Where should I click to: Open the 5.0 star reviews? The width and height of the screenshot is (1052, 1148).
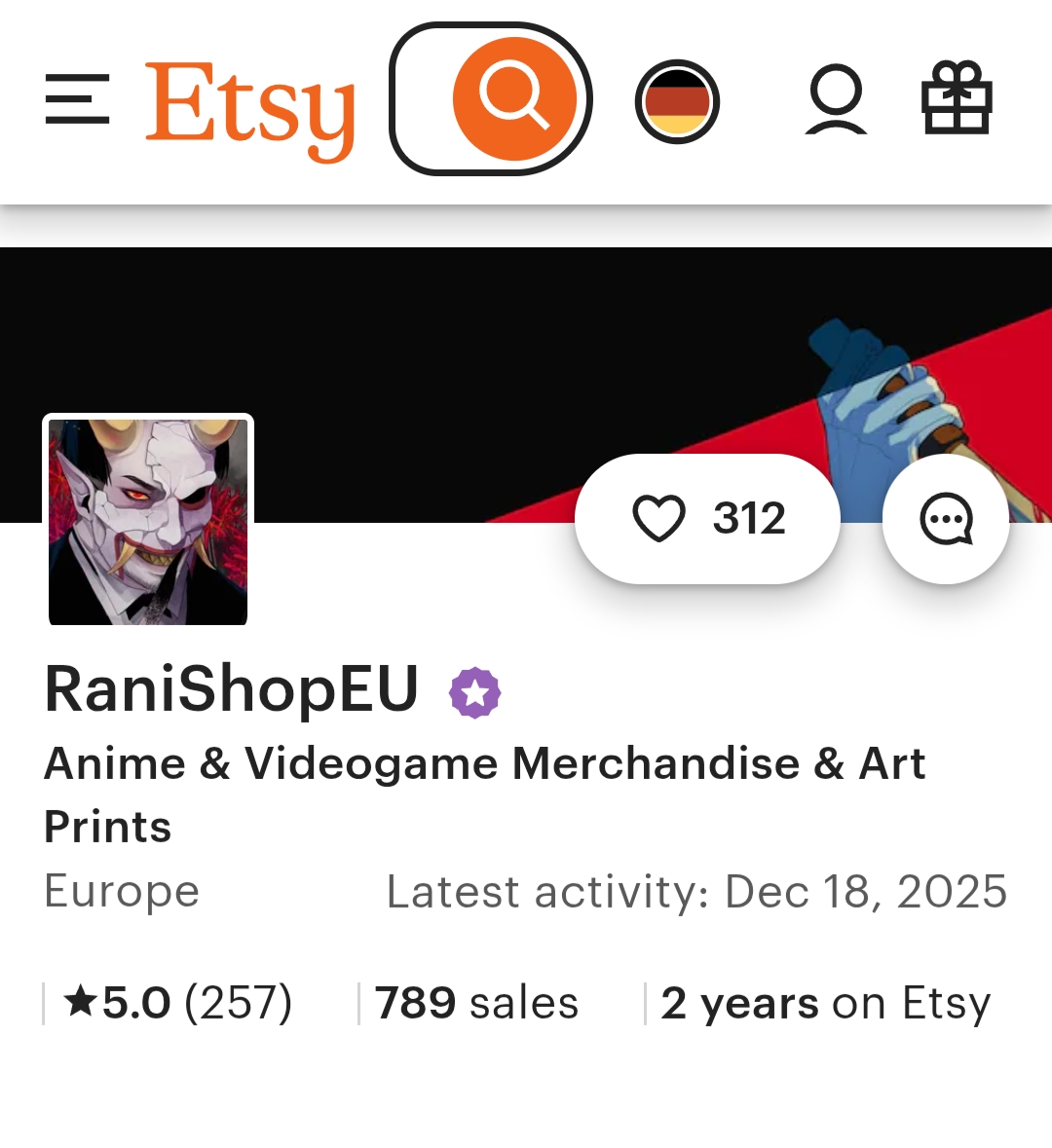pos(177,1003)
